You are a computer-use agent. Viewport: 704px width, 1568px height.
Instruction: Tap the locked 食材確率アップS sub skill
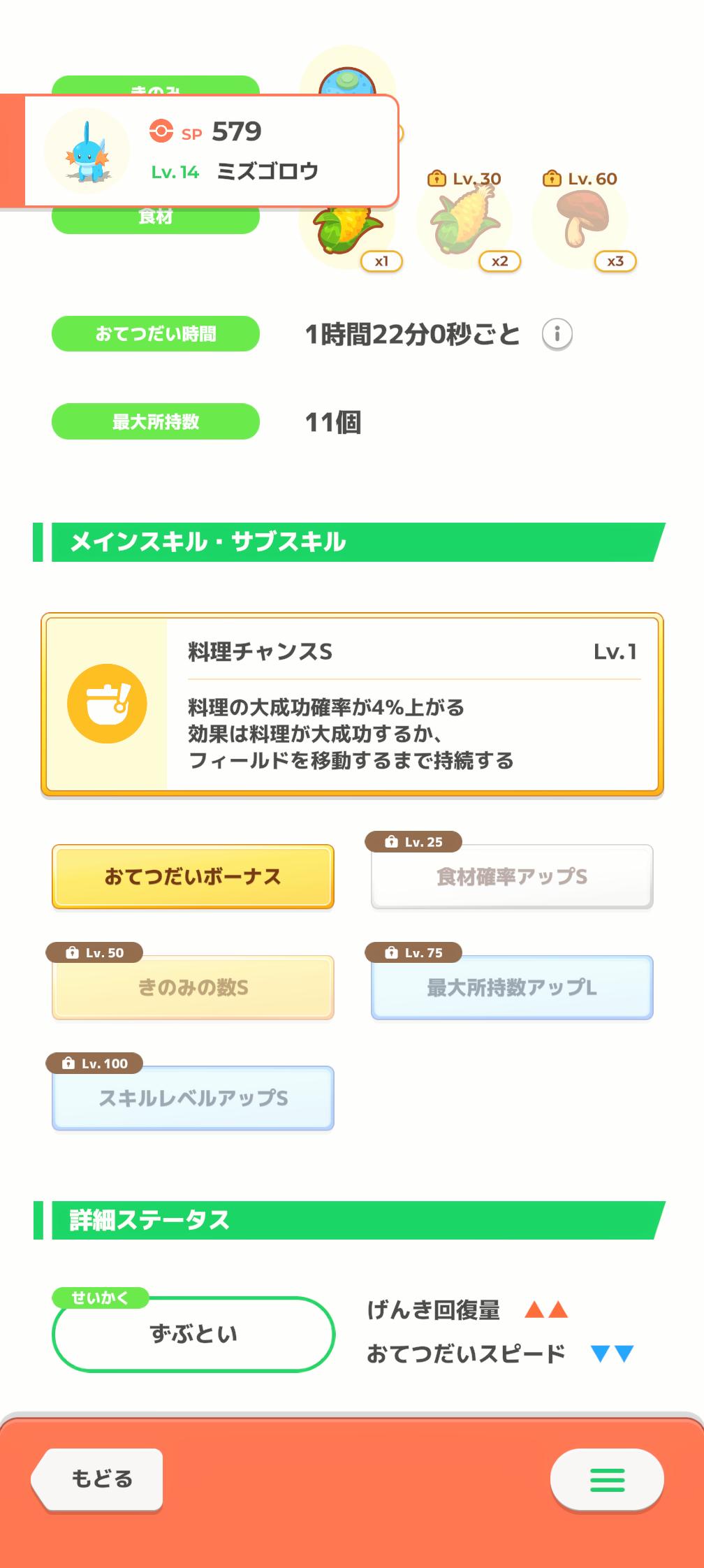512,876
